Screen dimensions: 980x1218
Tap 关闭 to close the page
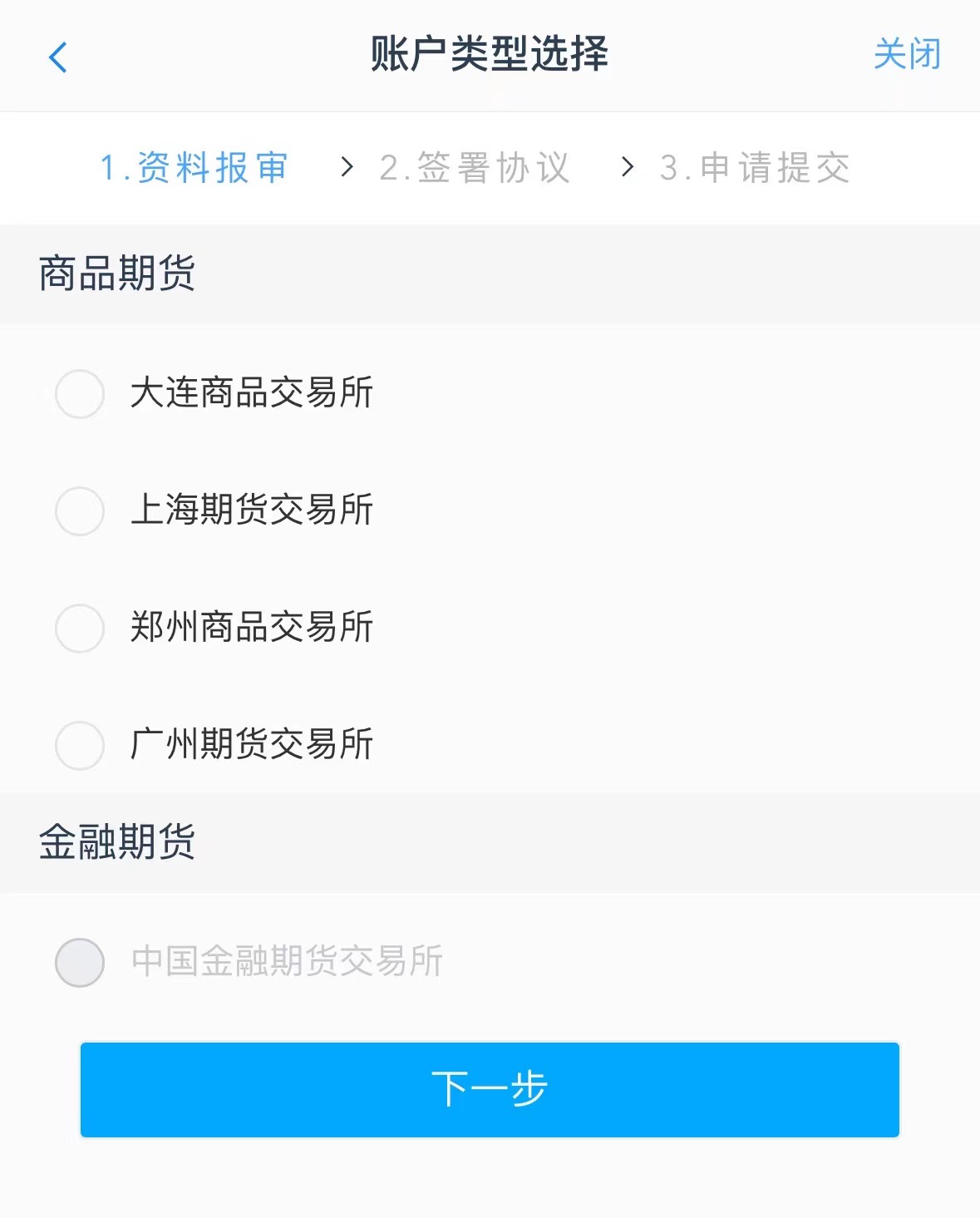906,55
